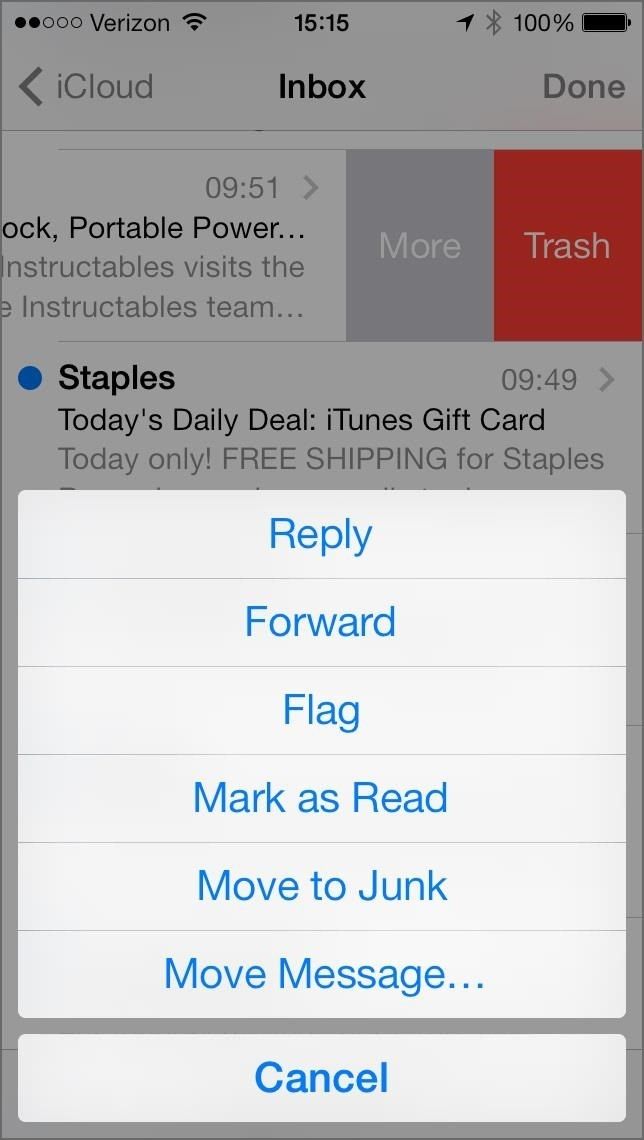This screenshot has height=1140, width=644.
Task: Tap the gray More button
Action: click(x=420, y=246)
